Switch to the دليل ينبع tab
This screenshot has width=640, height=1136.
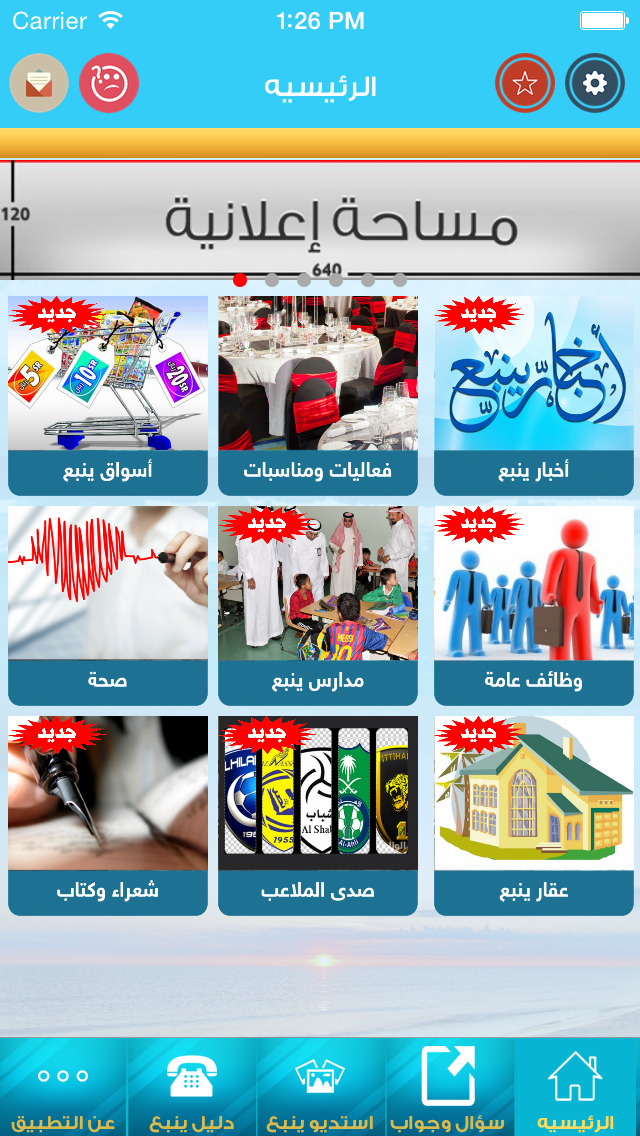point(191,1087)
